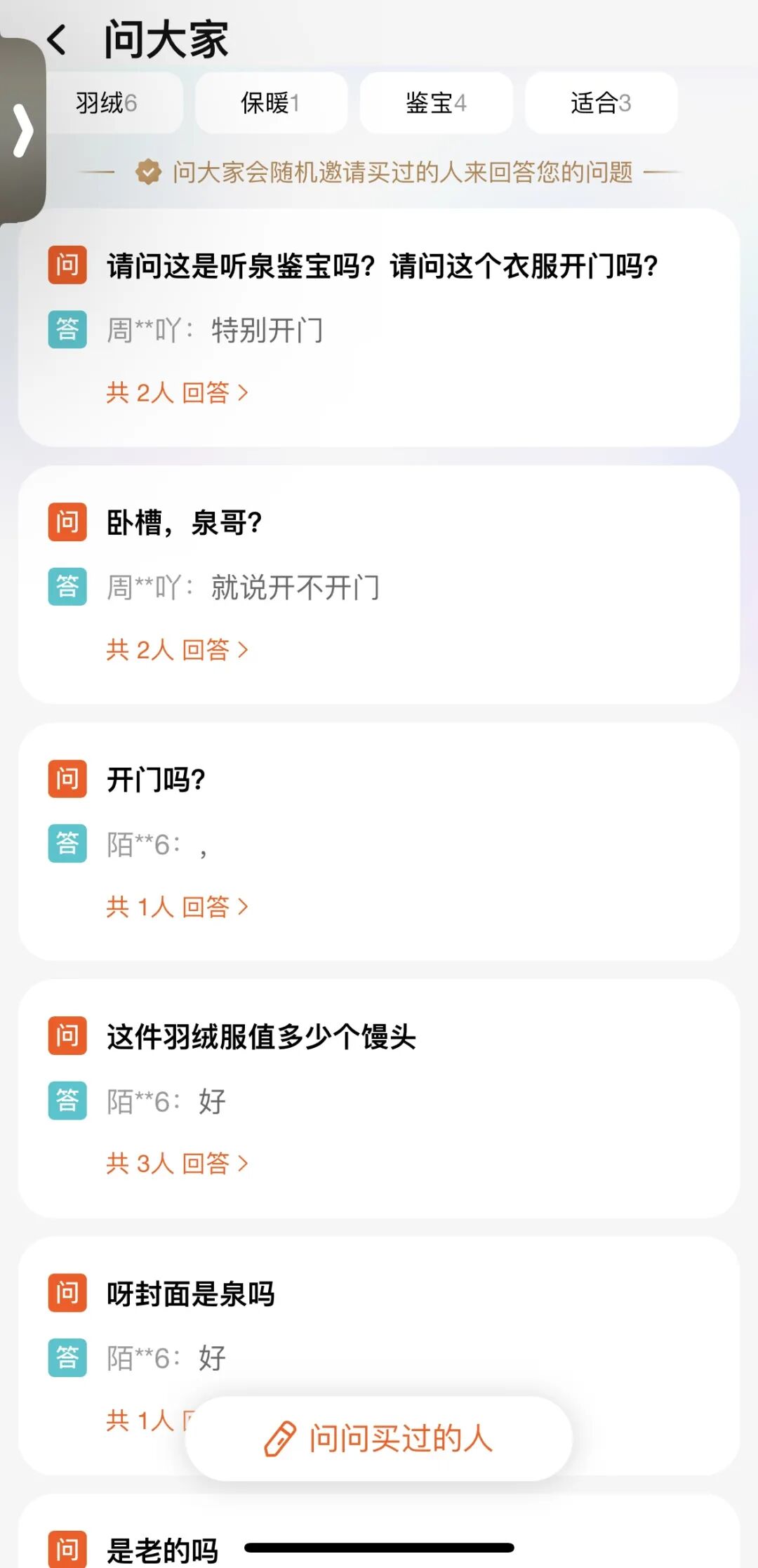Ask buyers via 问问买过的人 button

pyautogui.click(x=379, y=1438)
